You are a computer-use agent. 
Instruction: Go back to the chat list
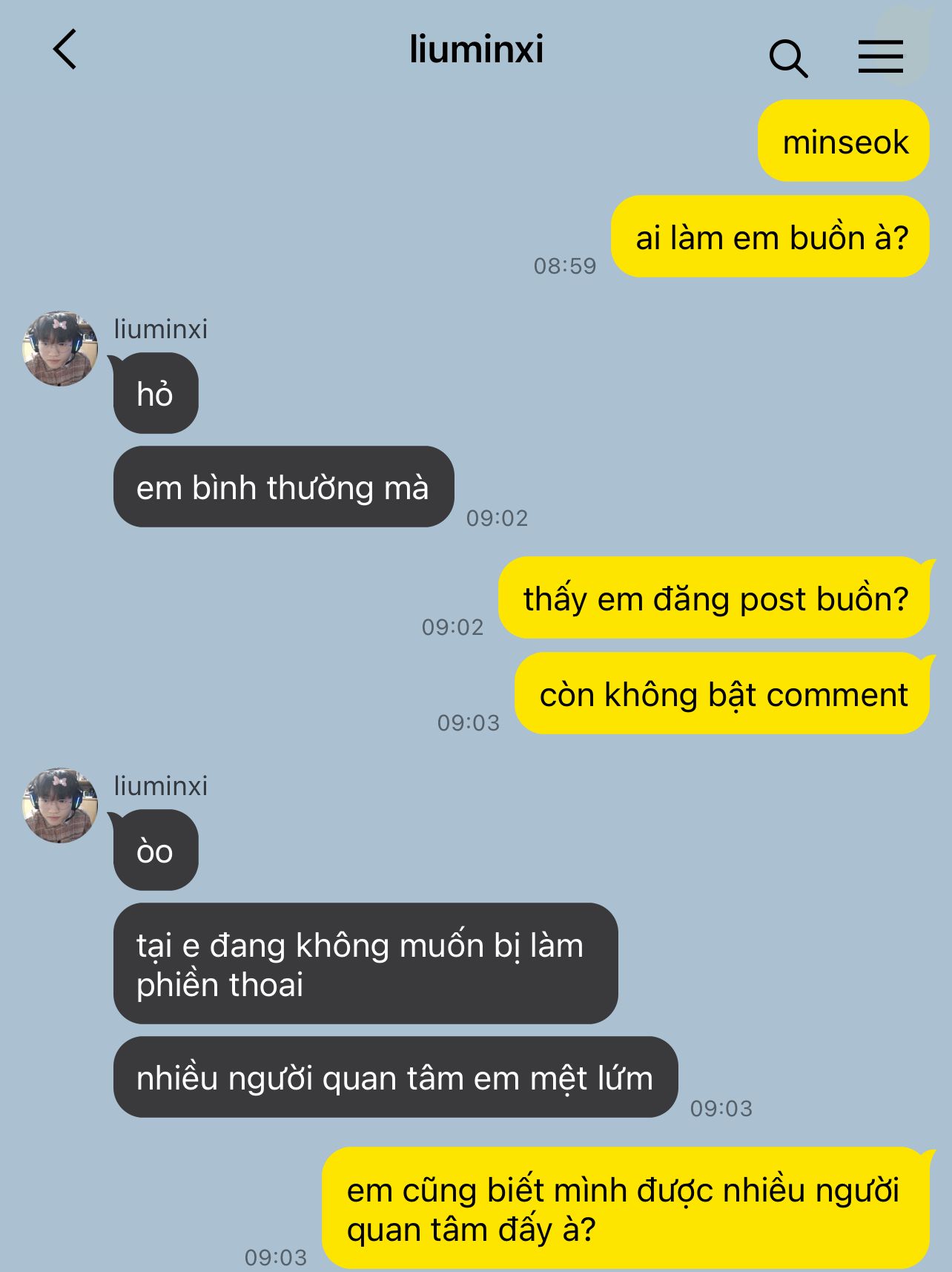65,50
